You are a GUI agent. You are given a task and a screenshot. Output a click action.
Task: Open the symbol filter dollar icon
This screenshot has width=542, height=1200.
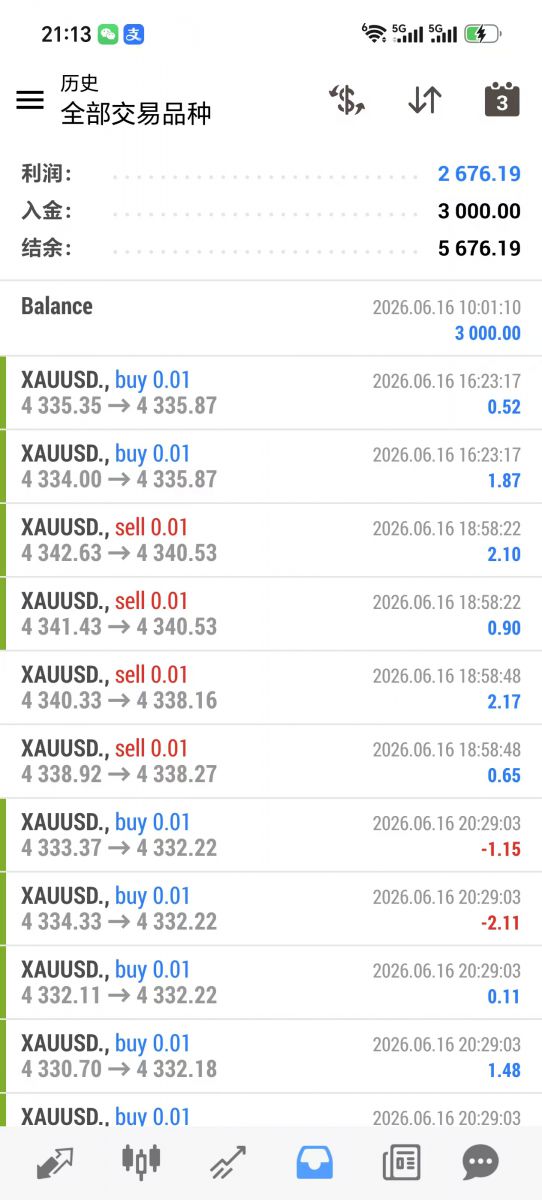tap(347, 100)
